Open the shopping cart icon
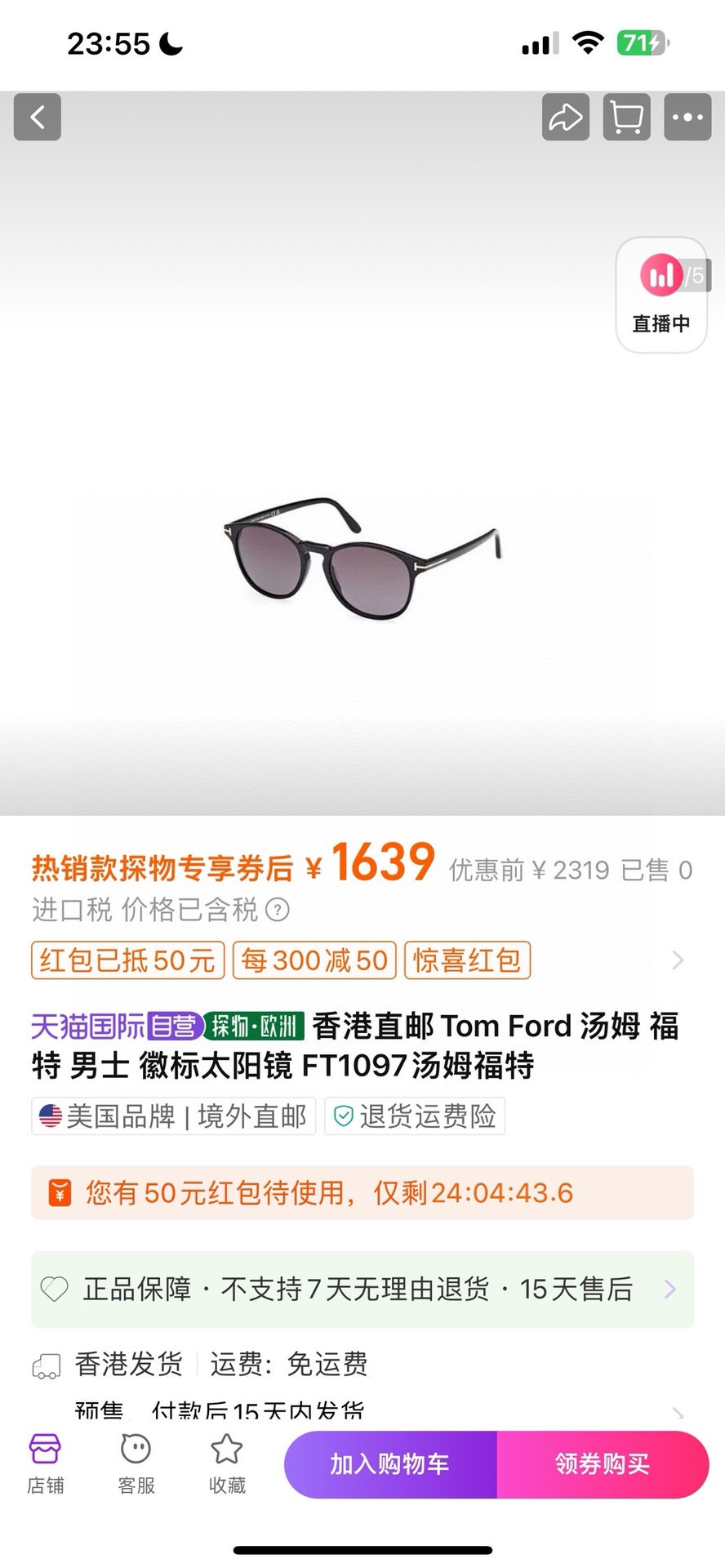Viewport: 725px width, 1568px height. click(626, 118)
